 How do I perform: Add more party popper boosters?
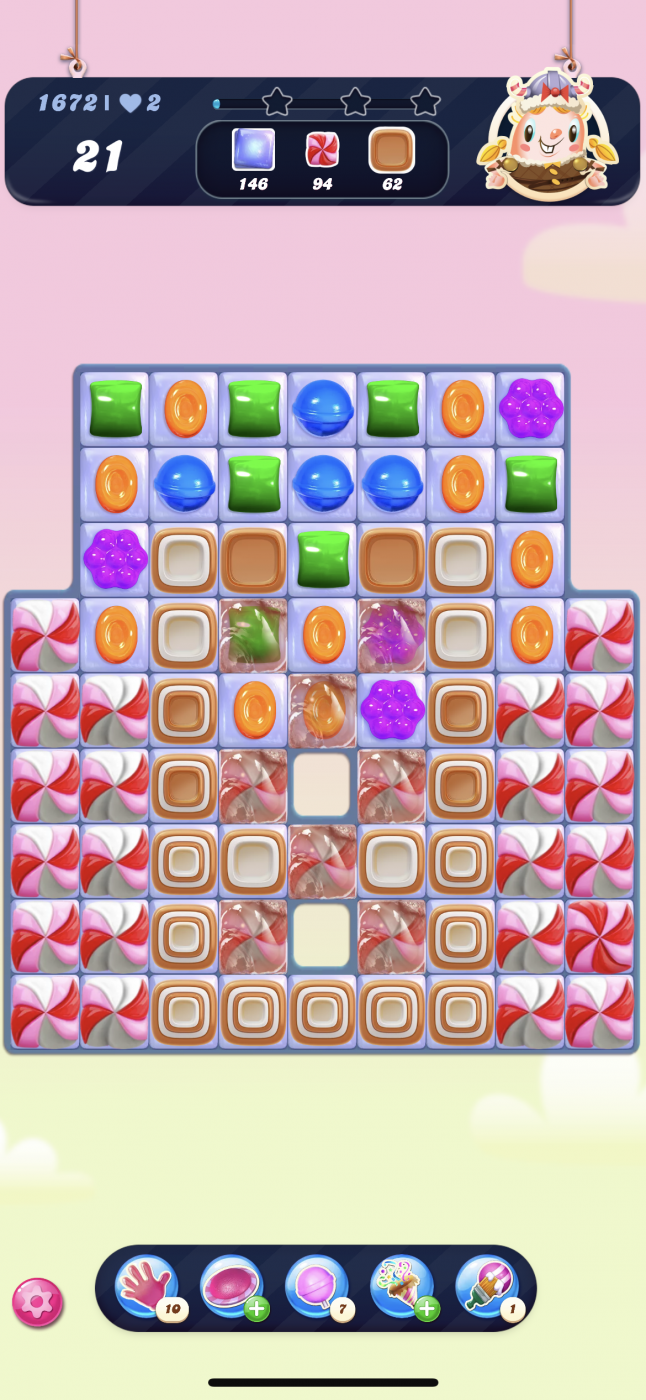tap(427, 1308)
